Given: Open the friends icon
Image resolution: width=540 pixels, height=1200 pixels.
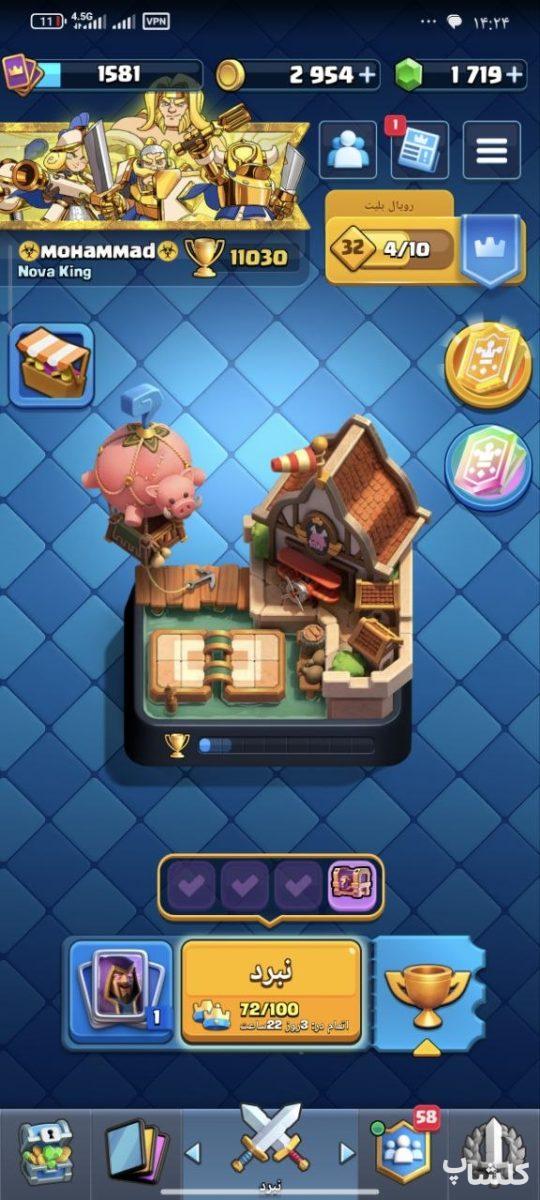Looking at the screenshot, I should pyautogui.click(x=347, y=150).
